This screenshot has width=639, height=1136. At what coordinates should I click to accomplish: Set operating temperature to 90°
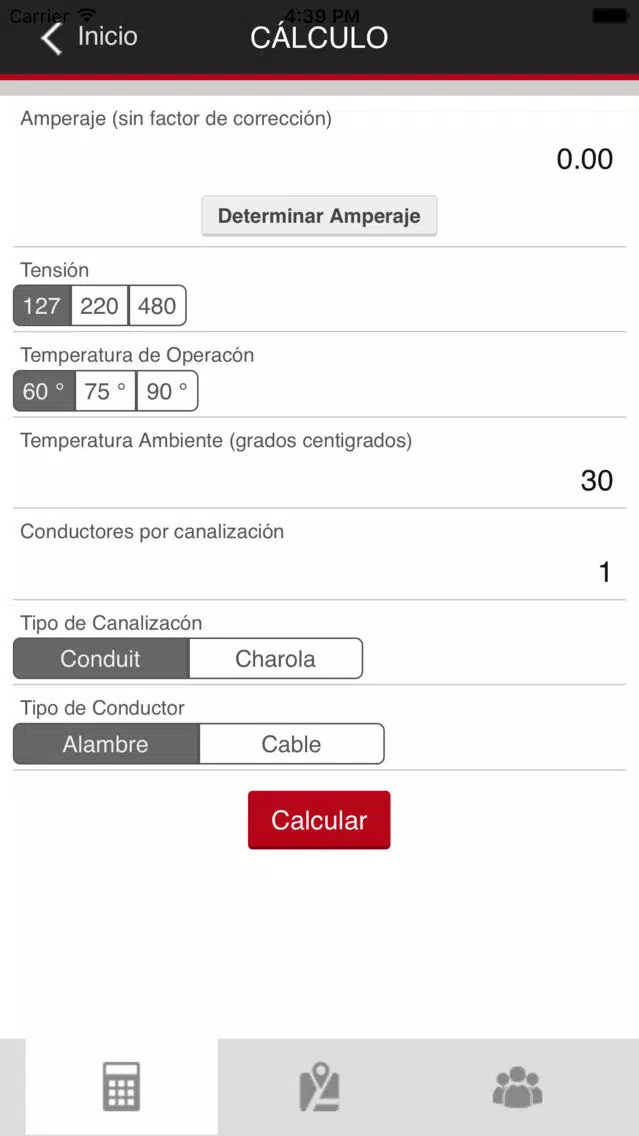pos(167,391)
